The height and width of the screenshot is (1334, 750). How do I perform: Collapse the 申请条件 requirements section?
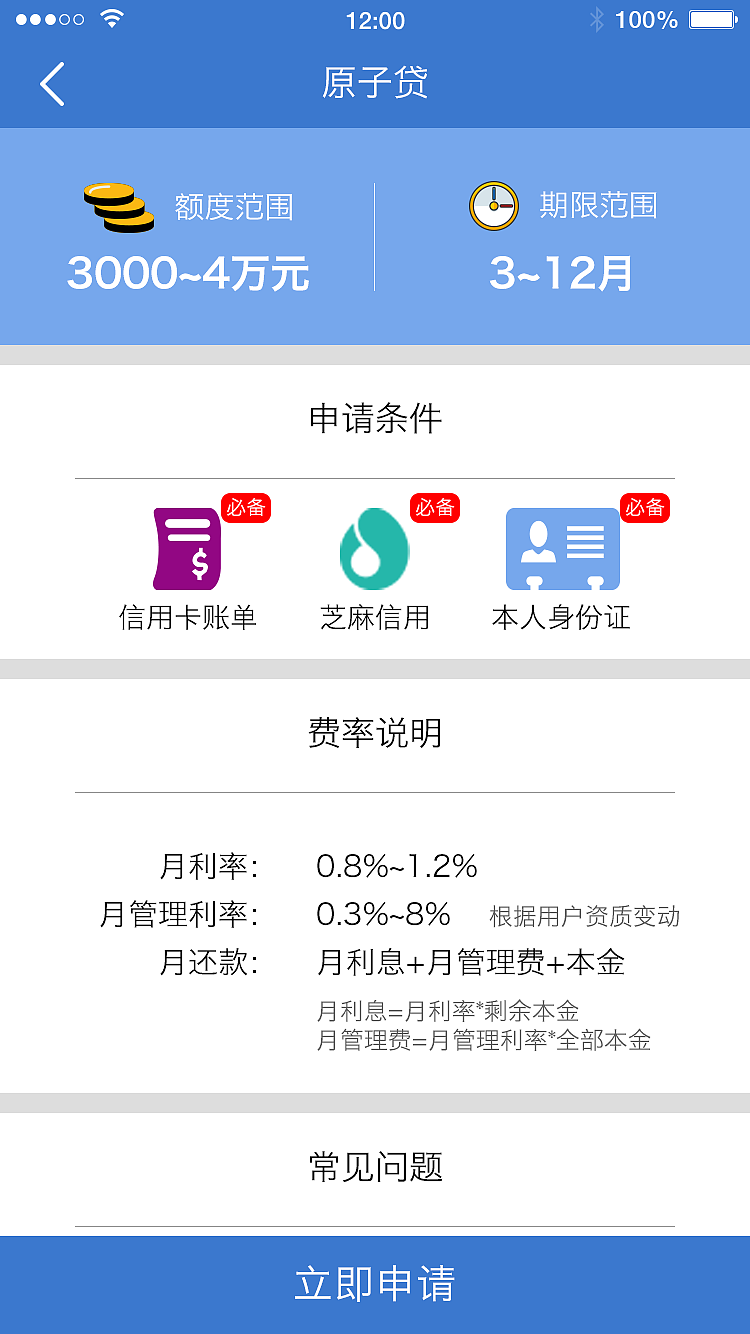tap(374, 419)
